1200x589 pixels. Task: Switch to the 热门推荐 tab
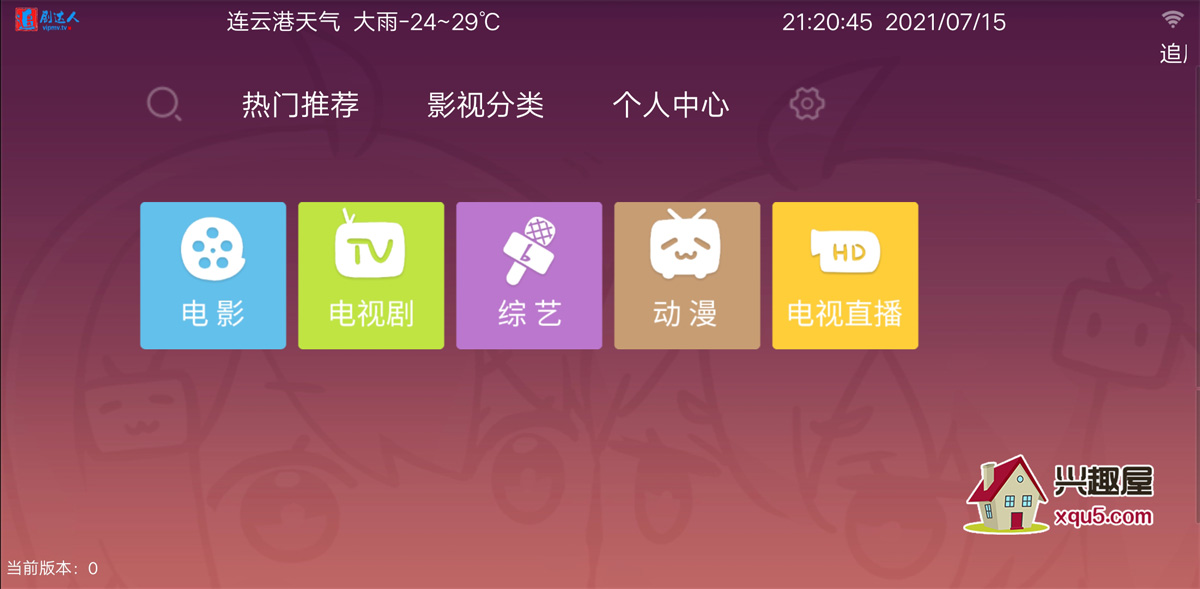[x=300, y=105]
